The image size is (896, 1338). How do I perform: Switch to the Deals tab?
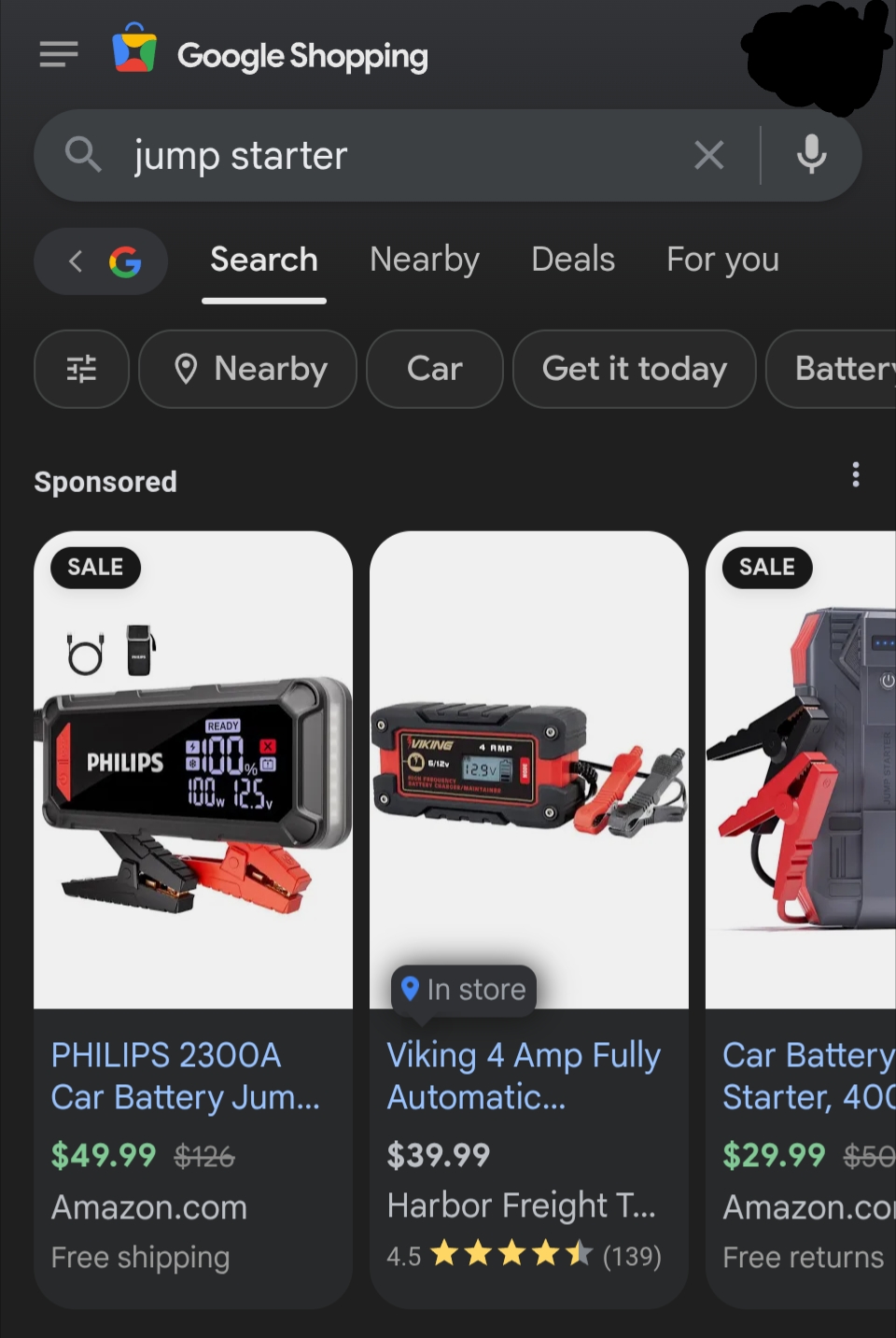click(x=572, y=260)
